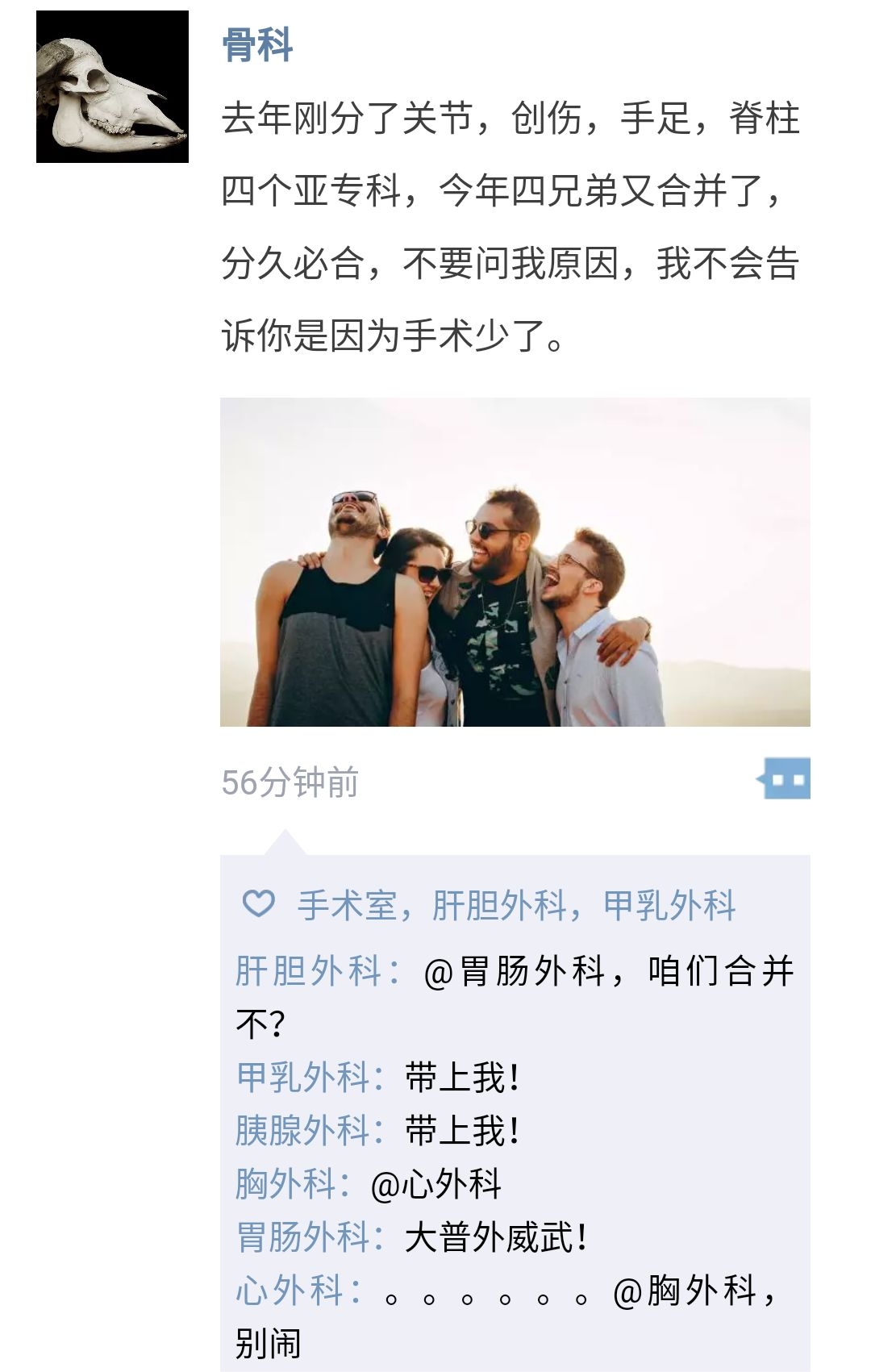This screenshot has height=1372, width=871.
Task: Reply to 胃肠外科's comment 大普外威武
Action: (x=495, y=1237)
